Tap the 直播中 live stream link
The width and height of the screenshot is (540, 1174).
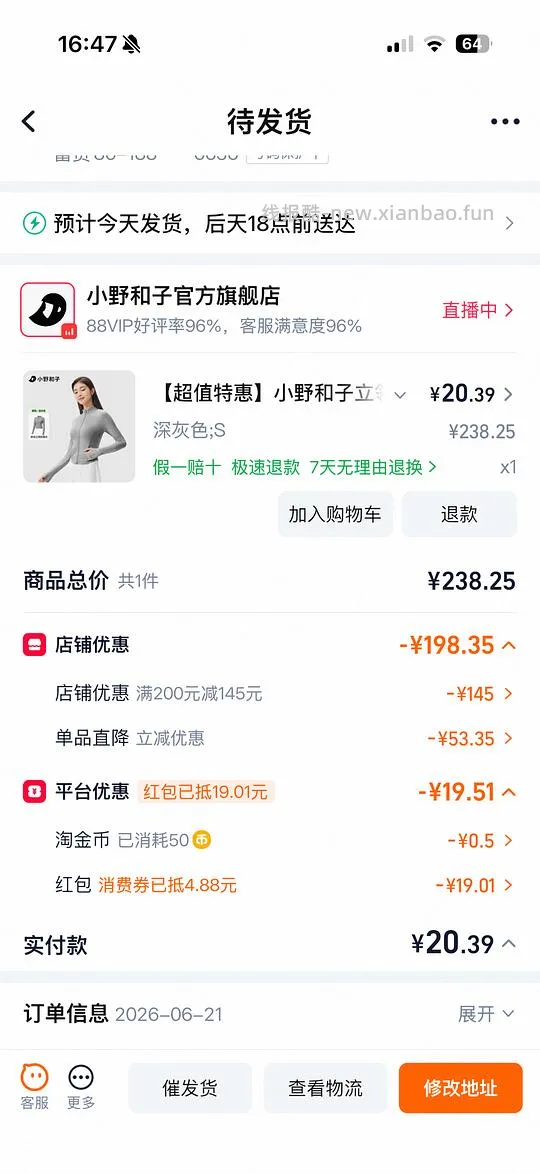(x=478, y=310)
